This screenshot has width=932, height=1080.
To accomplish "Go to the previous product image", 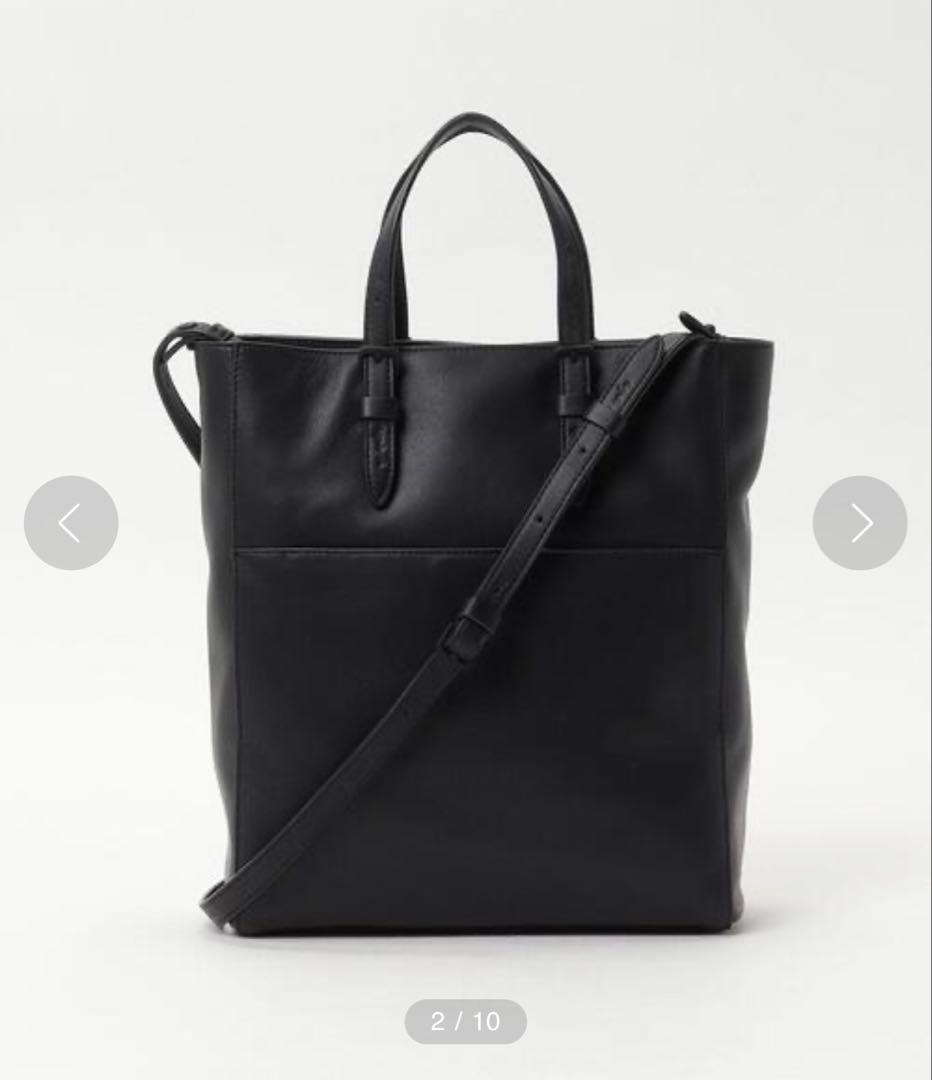I will tap(71, 523).
